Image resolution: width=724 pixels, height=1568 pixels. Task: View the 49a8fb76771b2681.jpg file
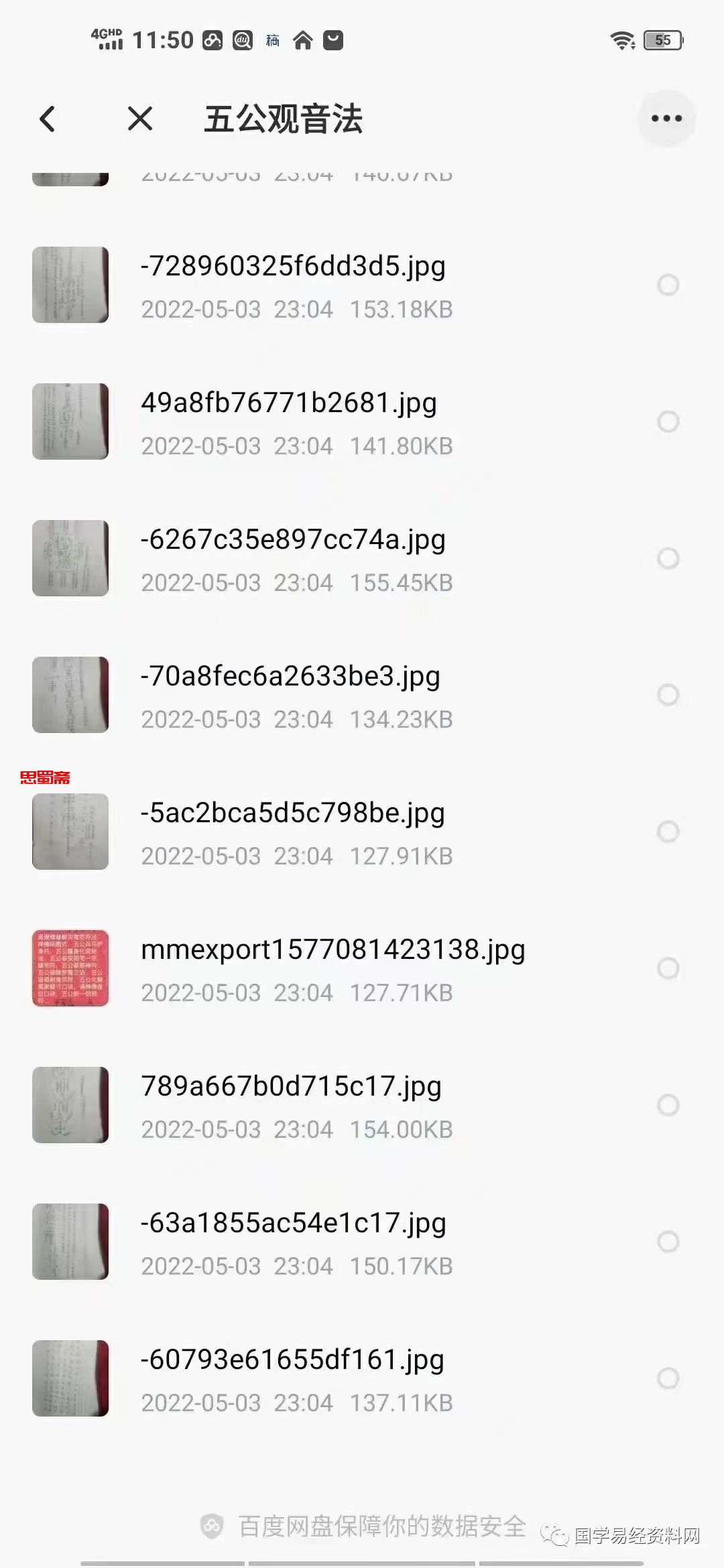[288, 403]
